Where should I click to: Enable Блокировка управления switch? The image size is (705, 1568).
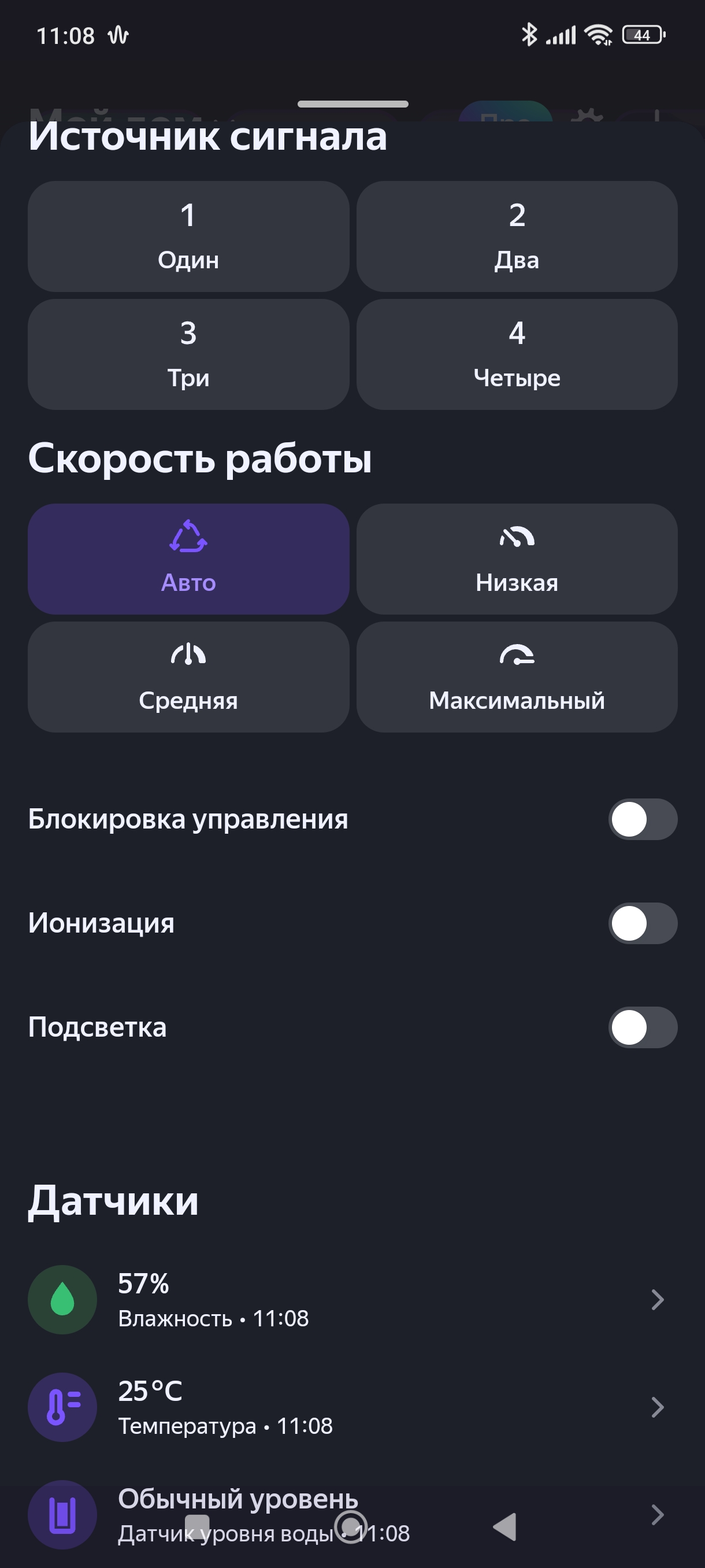643,819
